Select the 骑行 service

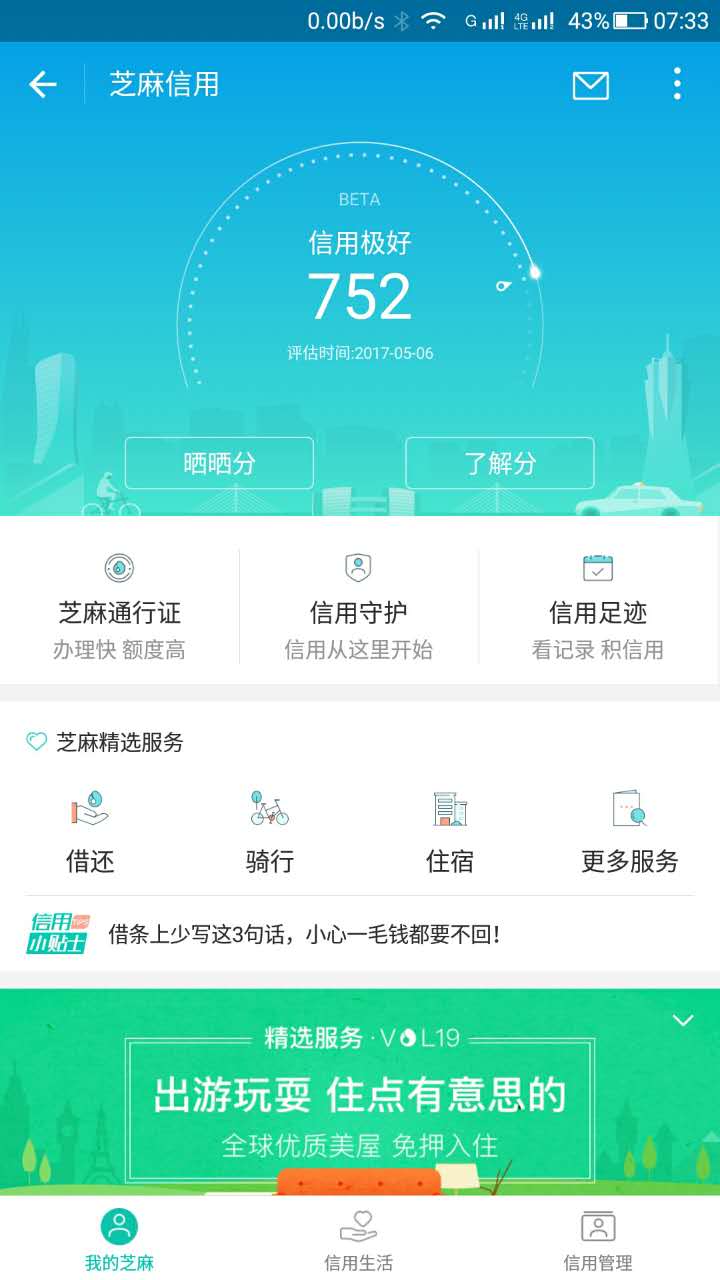coord(270,831)
